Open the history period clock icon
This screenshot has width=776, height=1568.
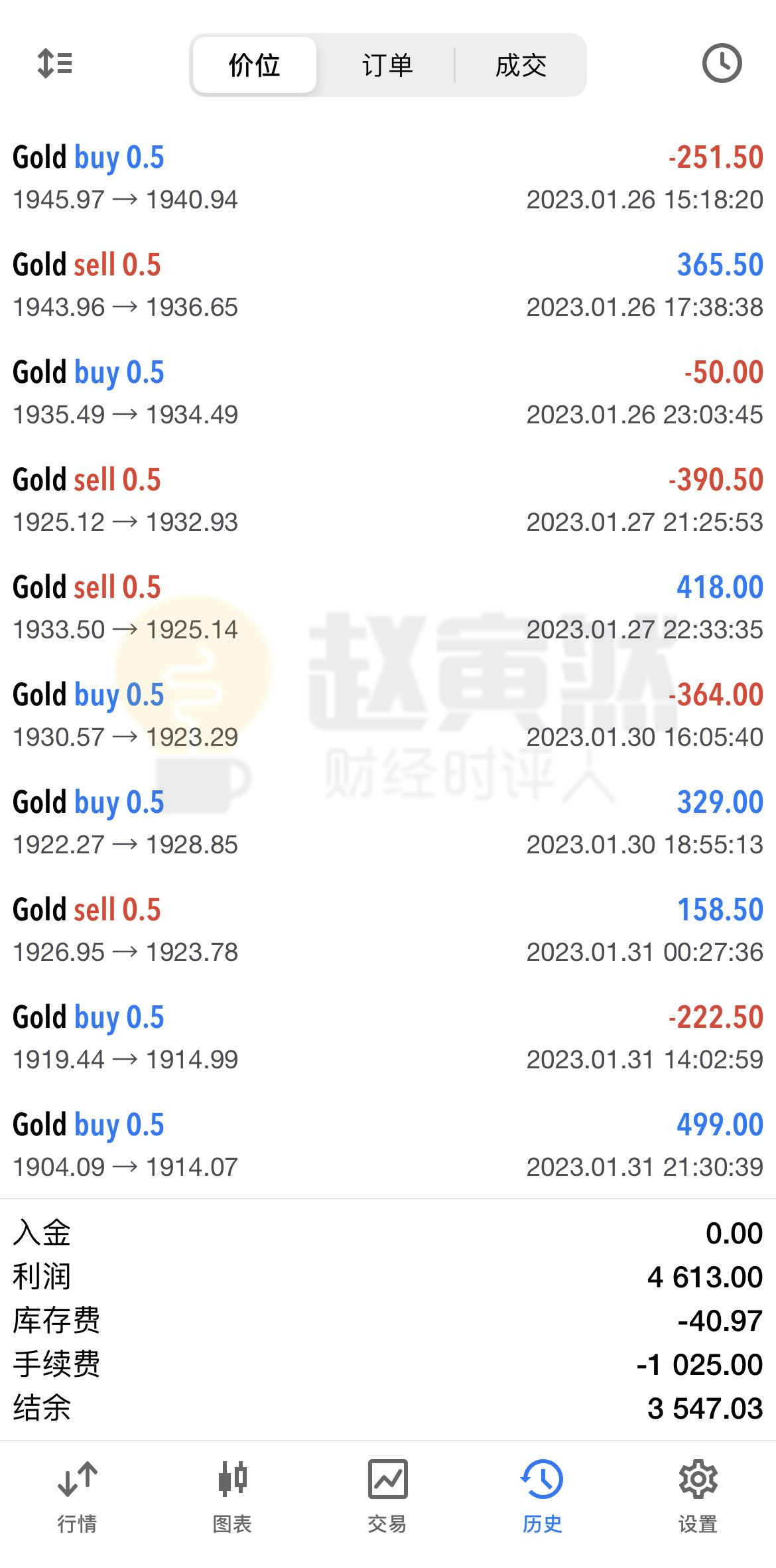(x=722, y=64)
